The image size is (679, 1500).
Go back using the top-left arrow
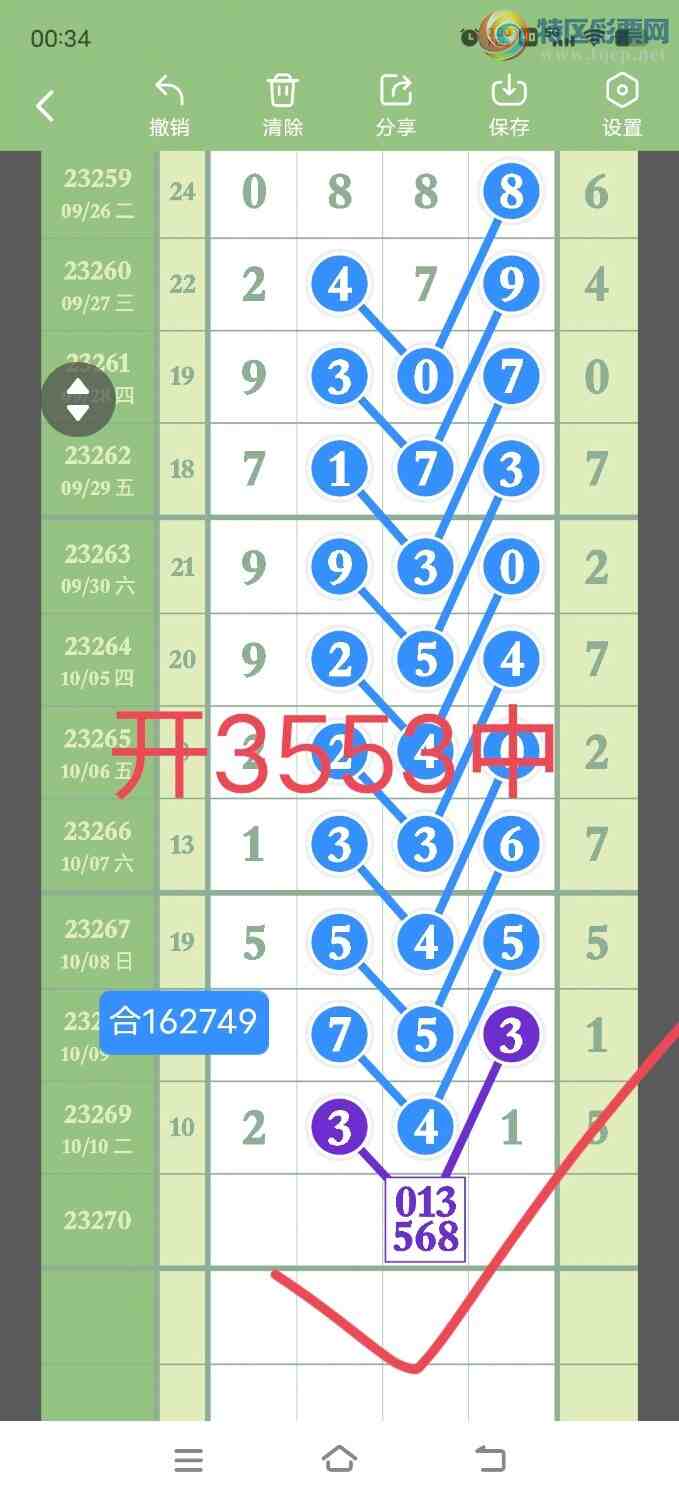tap(45, 105)
